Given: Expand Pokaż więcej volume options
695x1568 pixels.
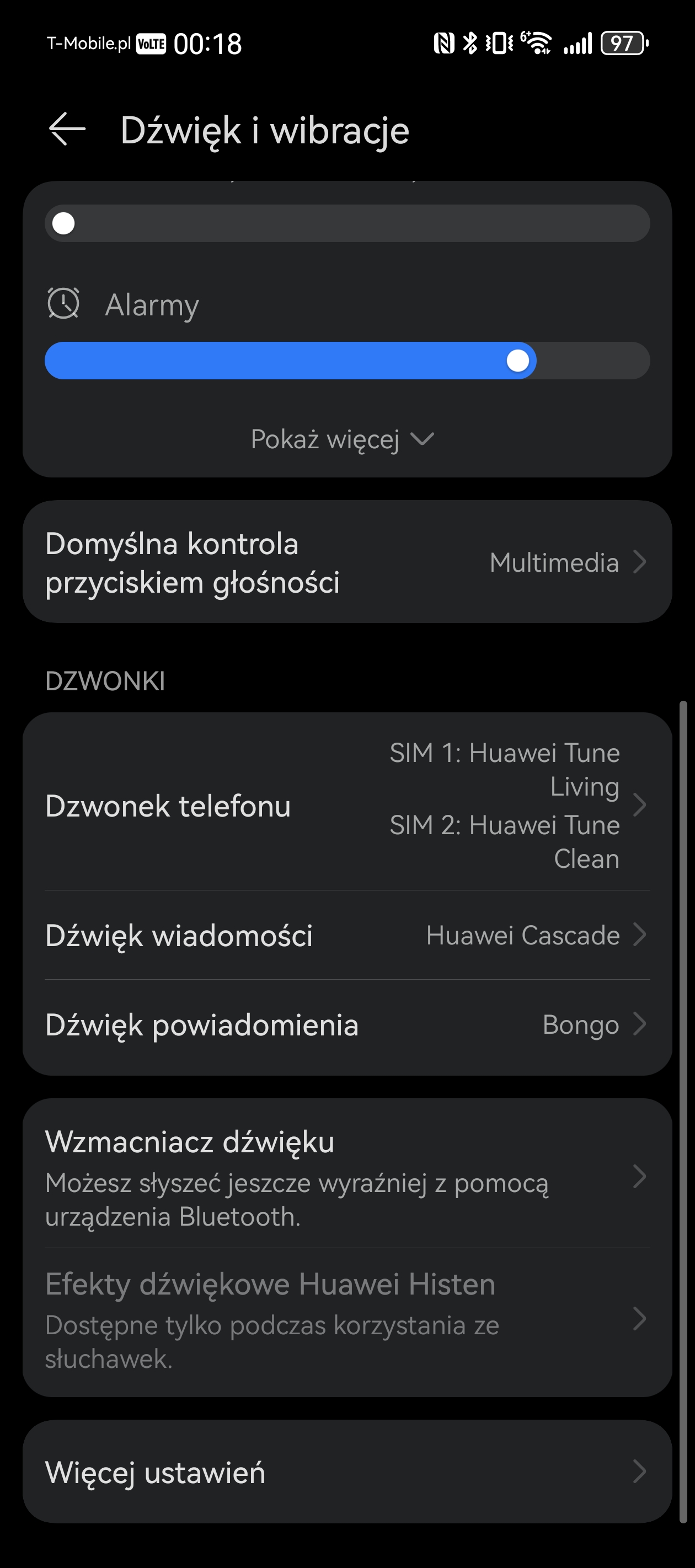Looking at the screenshot, I should [x=343, y=439].
